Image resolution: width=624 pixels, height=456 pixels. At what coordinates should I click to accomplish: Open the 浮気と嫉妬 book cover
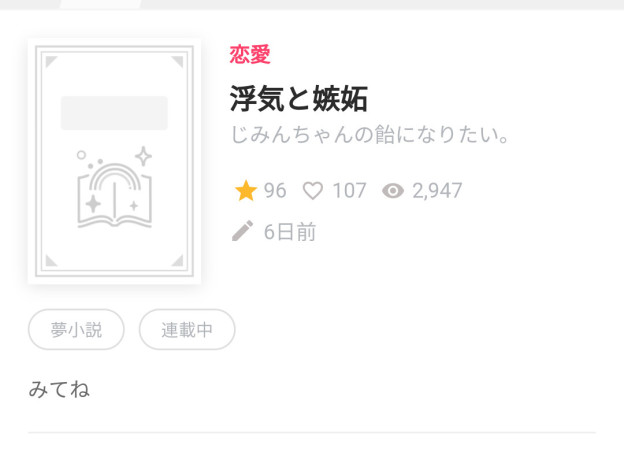[114, 161]
